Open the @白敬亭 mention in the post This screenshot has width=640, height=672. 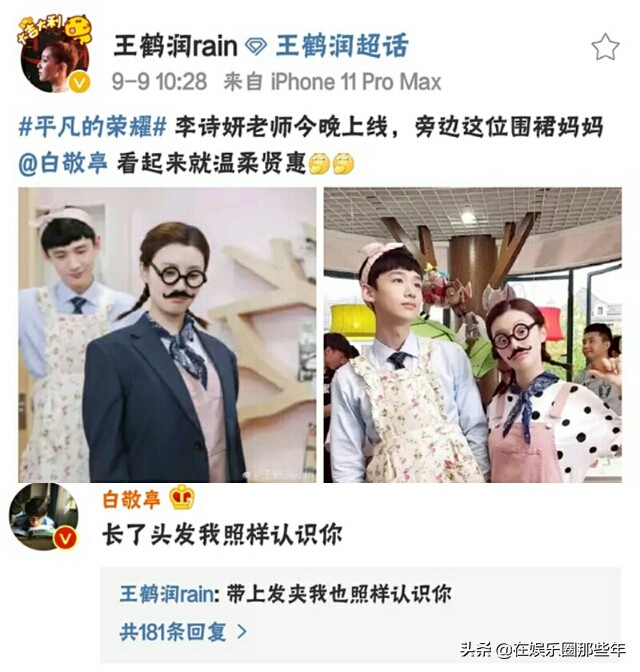63,163
